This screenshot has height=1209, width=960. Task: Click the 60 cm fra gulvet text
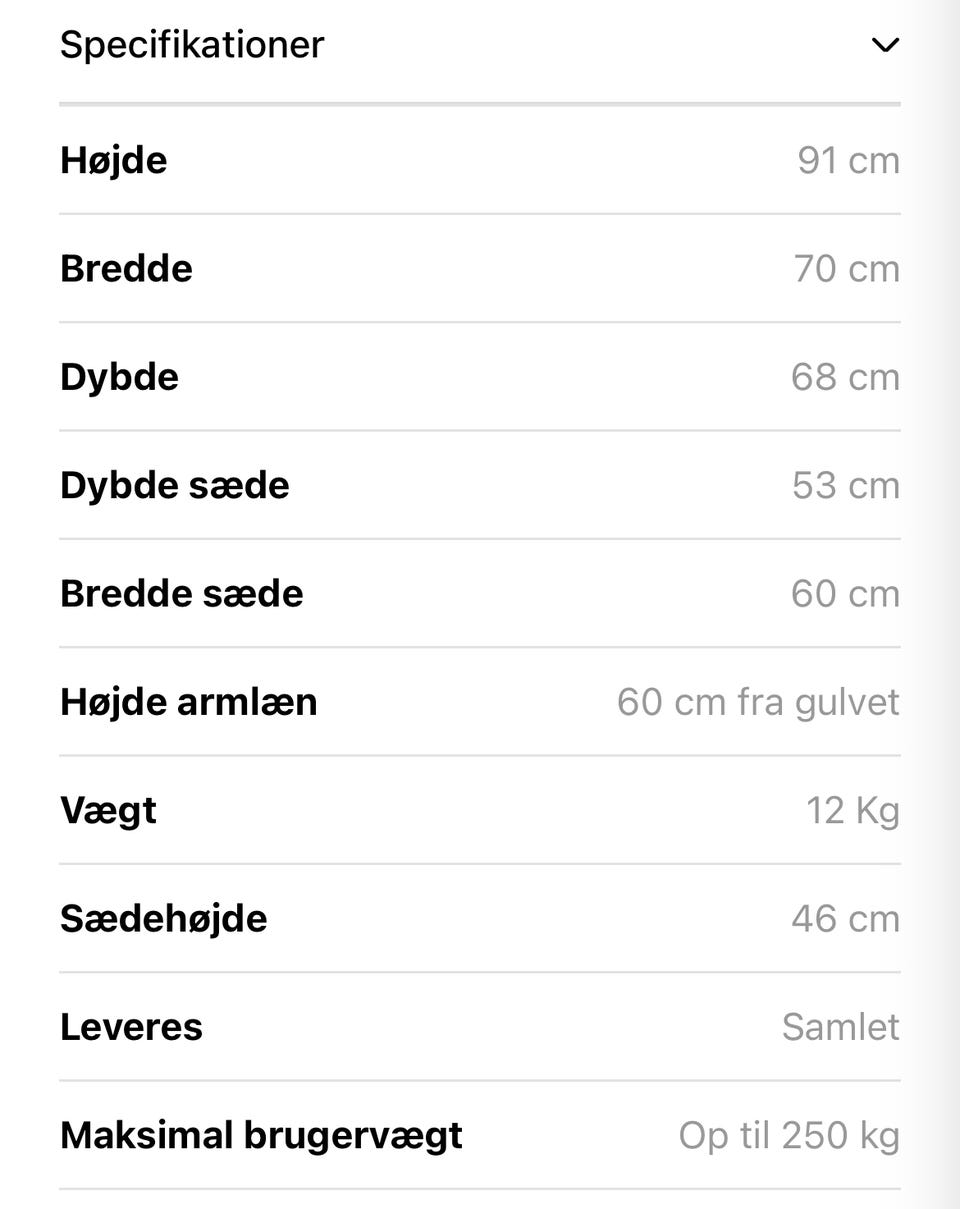tap(758, 701)
